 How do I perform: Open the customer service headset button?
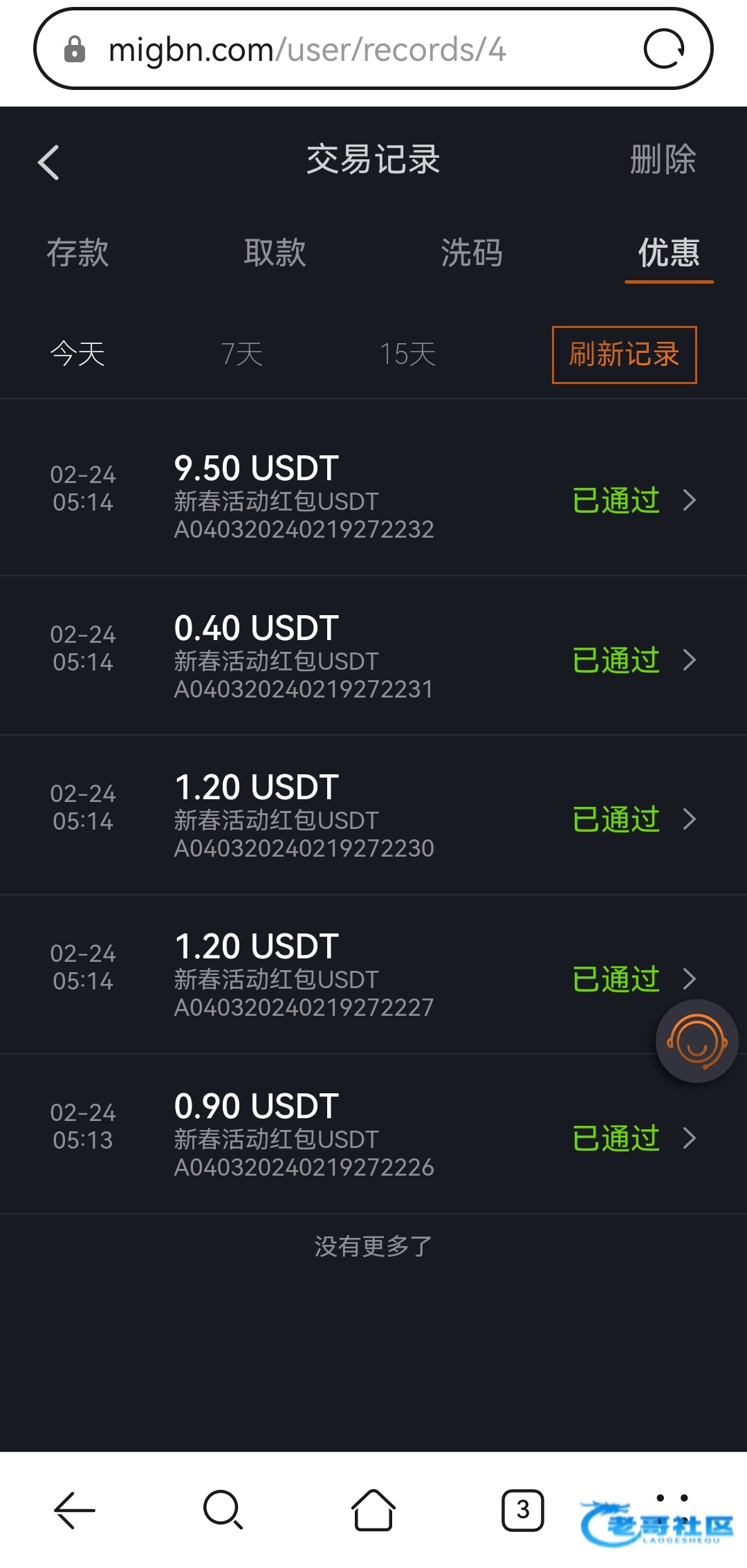697,1041
